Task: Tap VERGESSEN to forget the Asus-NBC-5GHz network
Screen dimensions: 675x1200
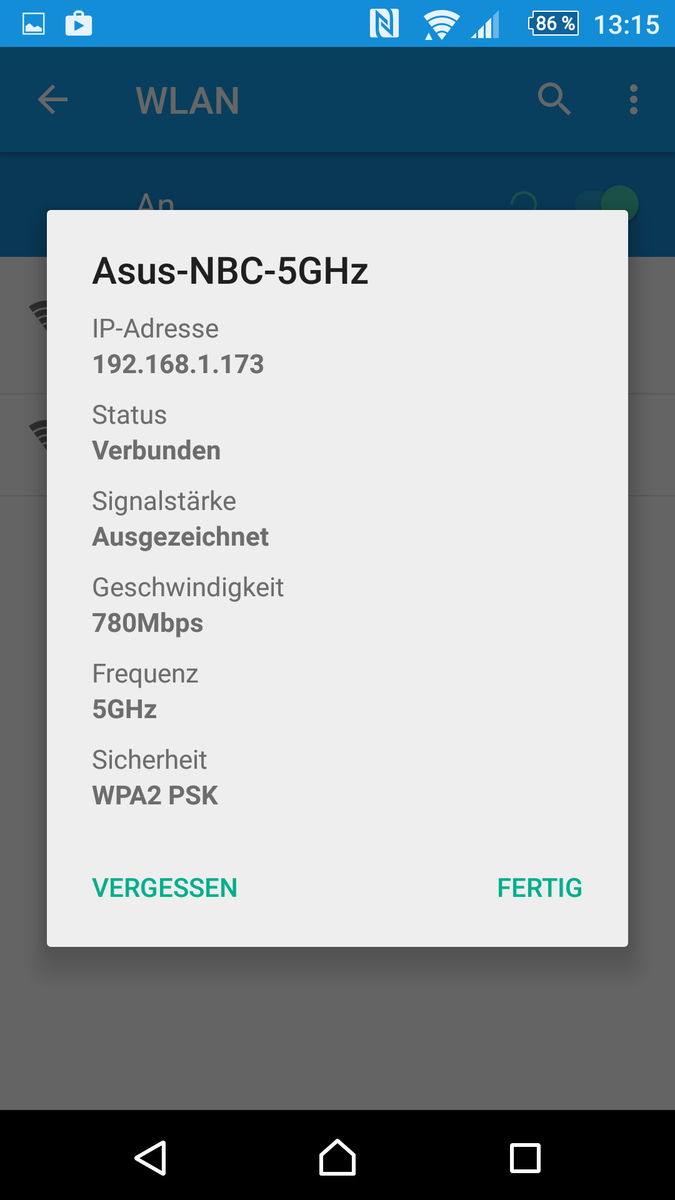Action: (165, 887)
